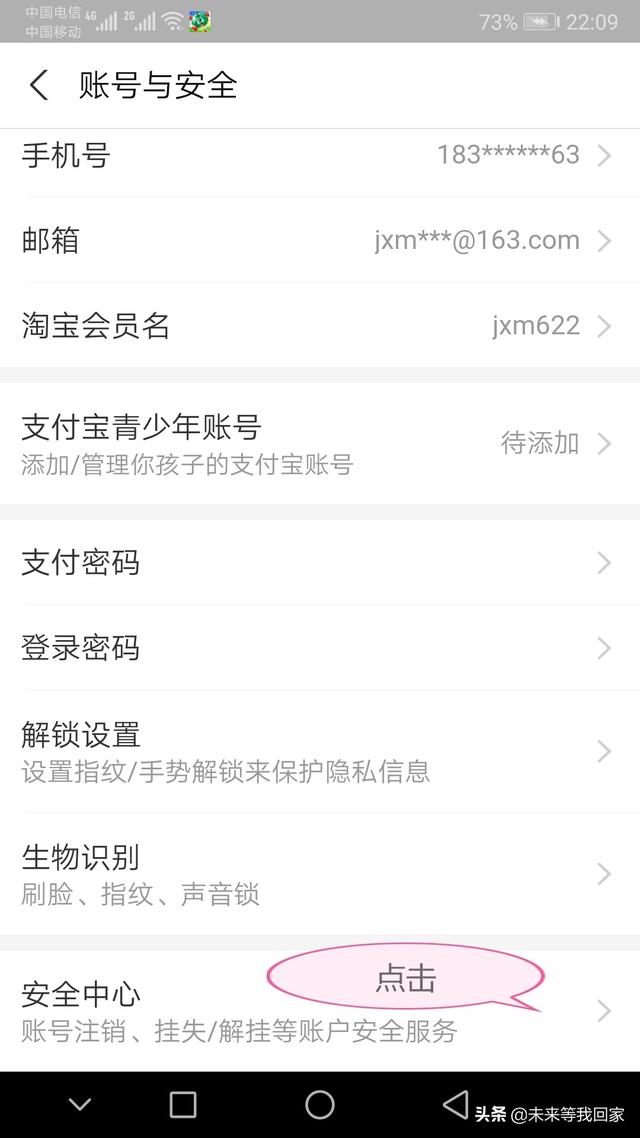Open 生物识别 settings
Screen dimensions: 640x1138
click(320, 874)
